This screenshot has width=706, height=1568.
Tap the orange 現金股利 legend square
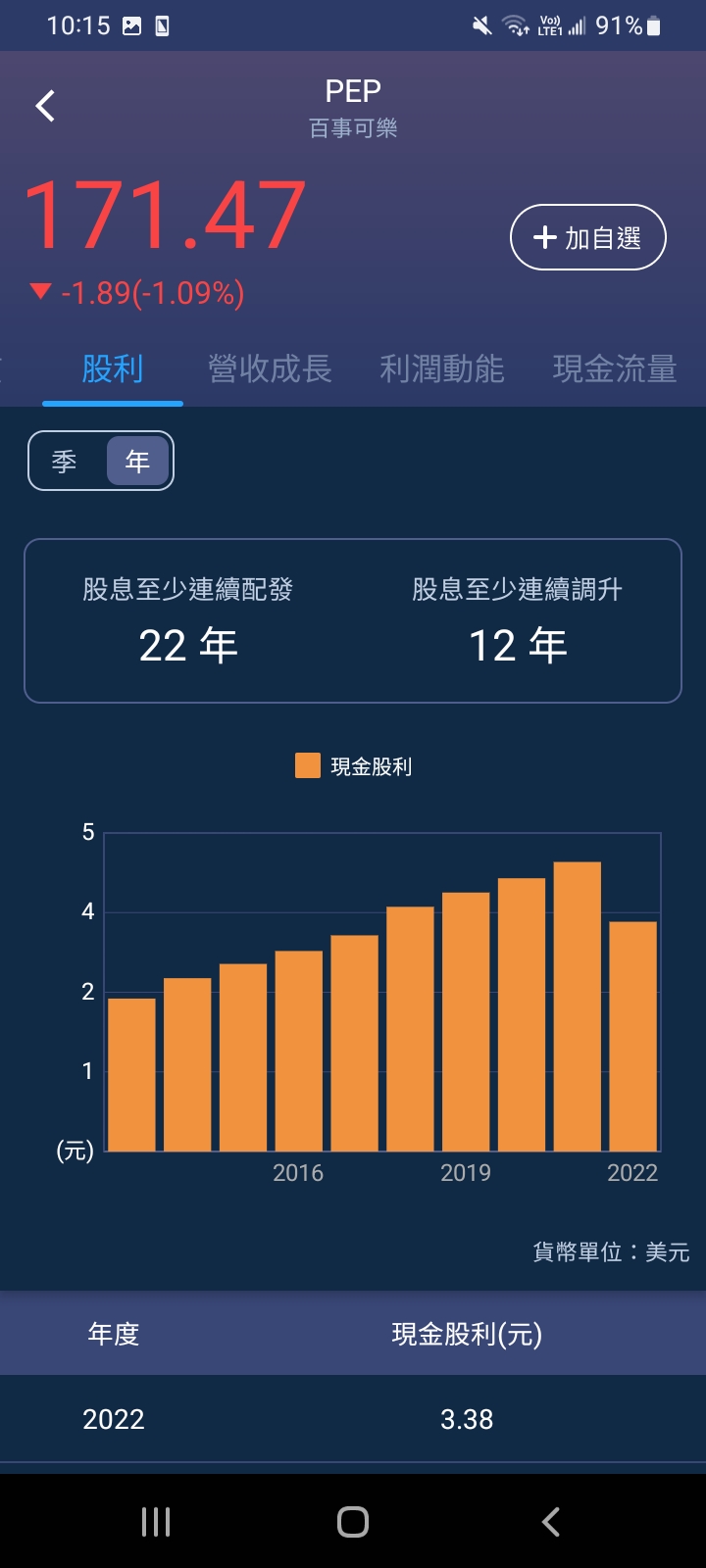tap(307, 764)
